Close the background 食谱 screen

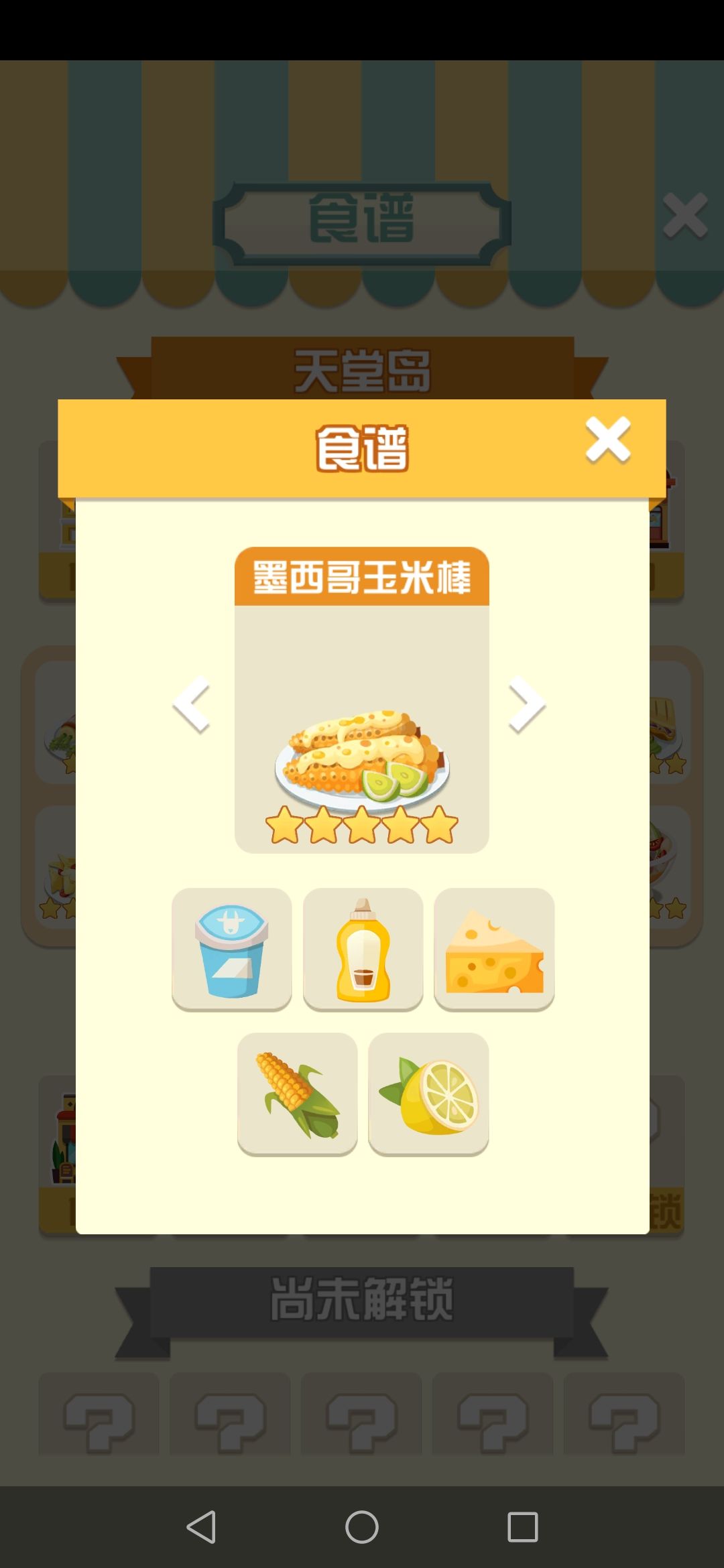click(x=684, y=215)
